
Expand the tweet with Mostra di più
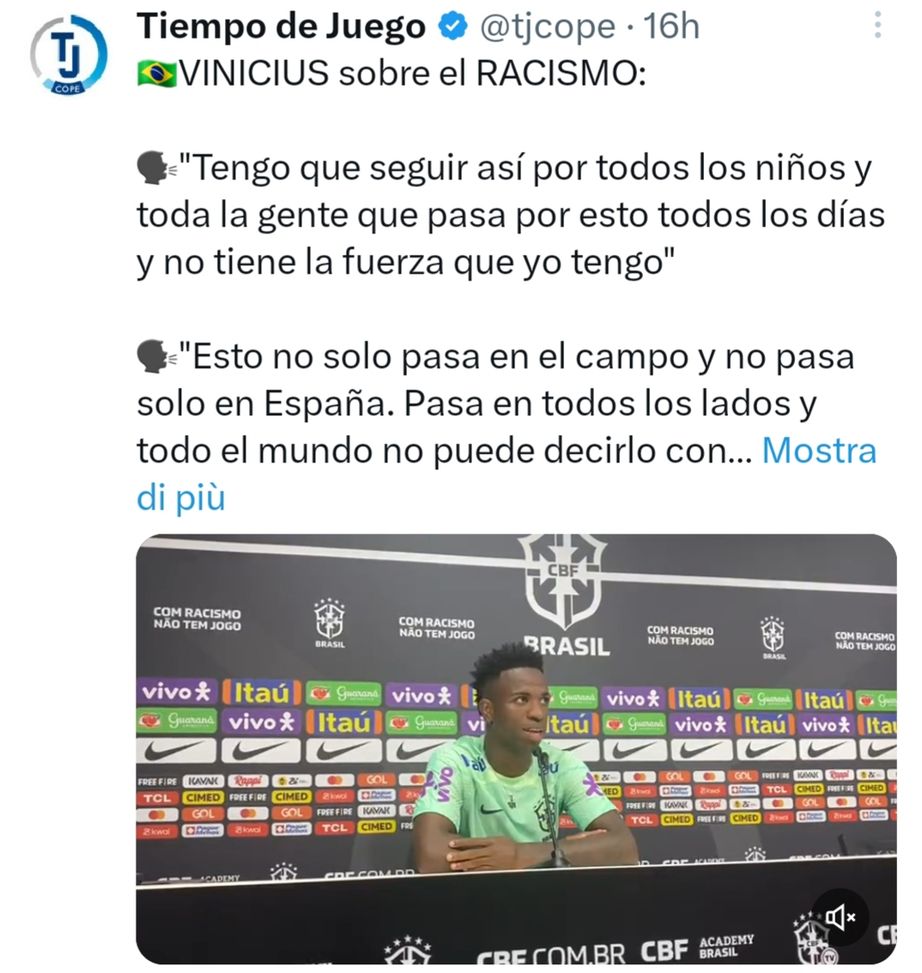[820, 451]
